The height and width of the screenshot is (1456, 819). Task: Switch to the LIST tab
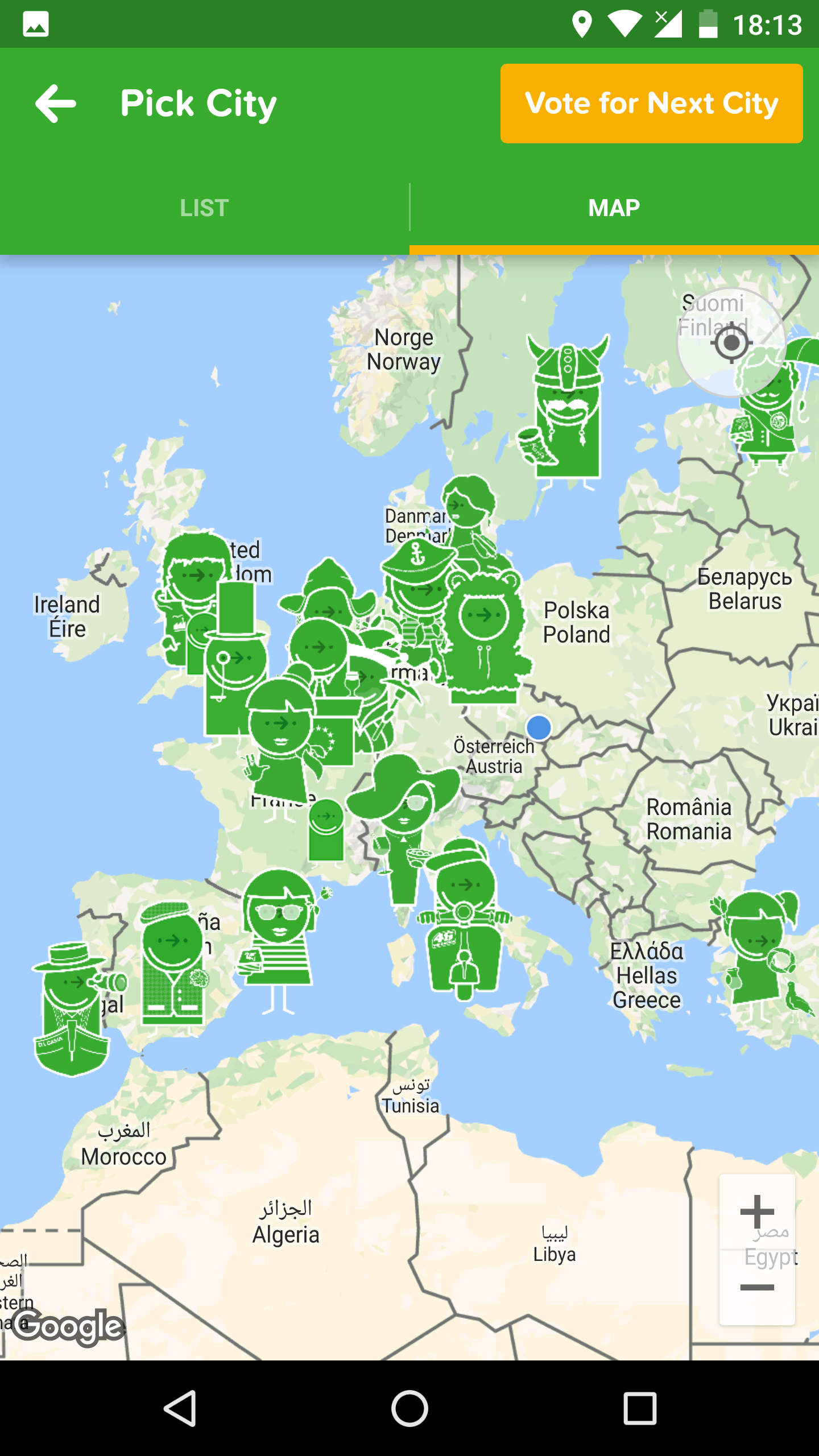click(x=205, y=208)
